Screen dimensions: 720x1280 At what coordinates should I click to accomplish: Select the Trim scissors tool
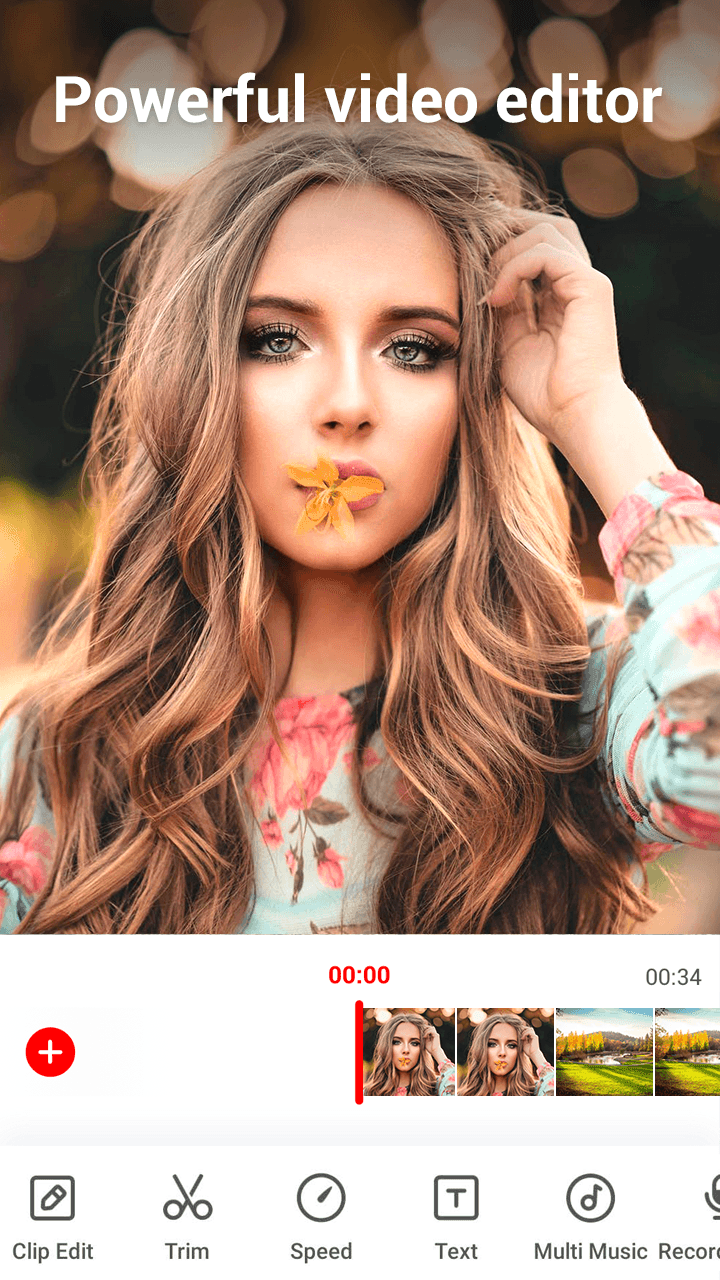[x=187, y=1216]
